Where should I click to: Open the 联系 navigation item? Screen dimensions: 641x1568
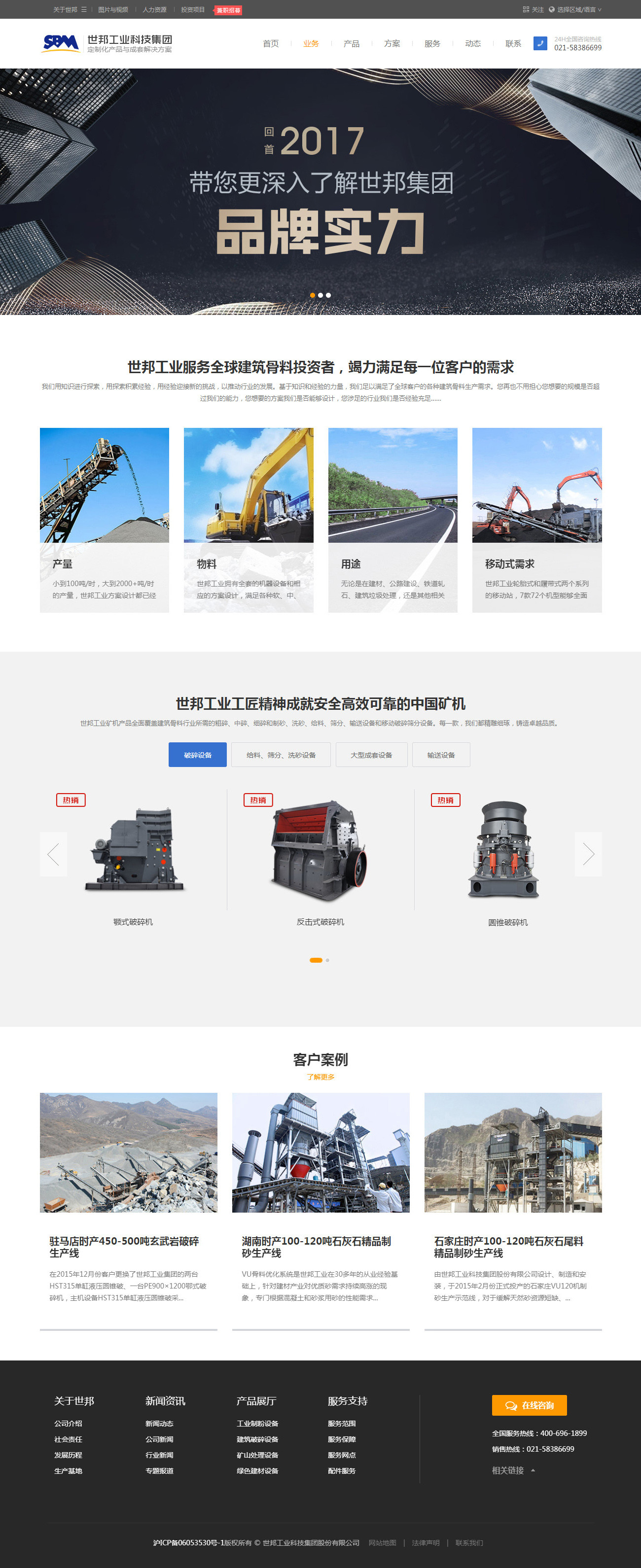[x=513, y=44]
